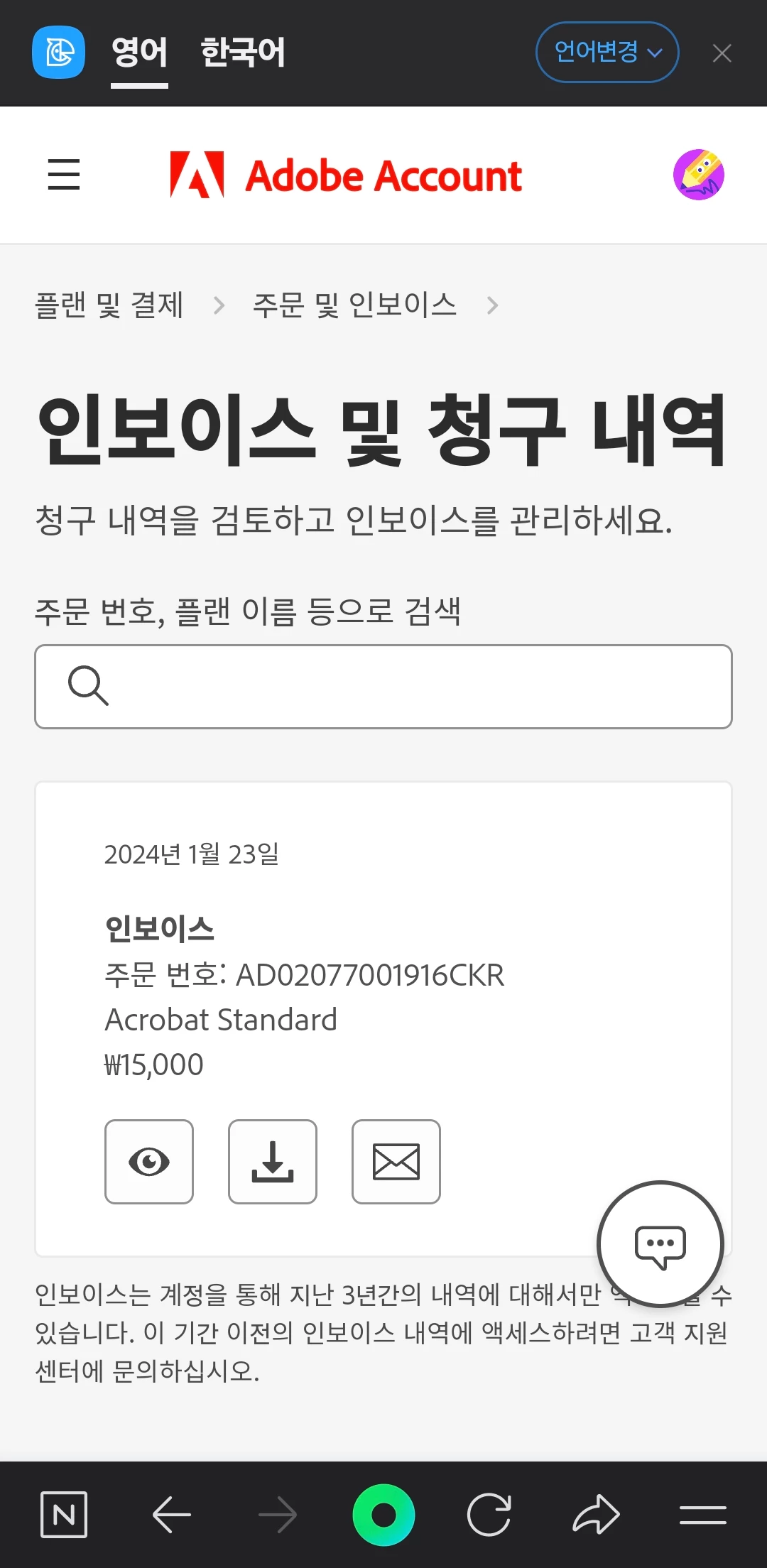
Task: Tap the green Naver search button
Action: point(383,1515)
